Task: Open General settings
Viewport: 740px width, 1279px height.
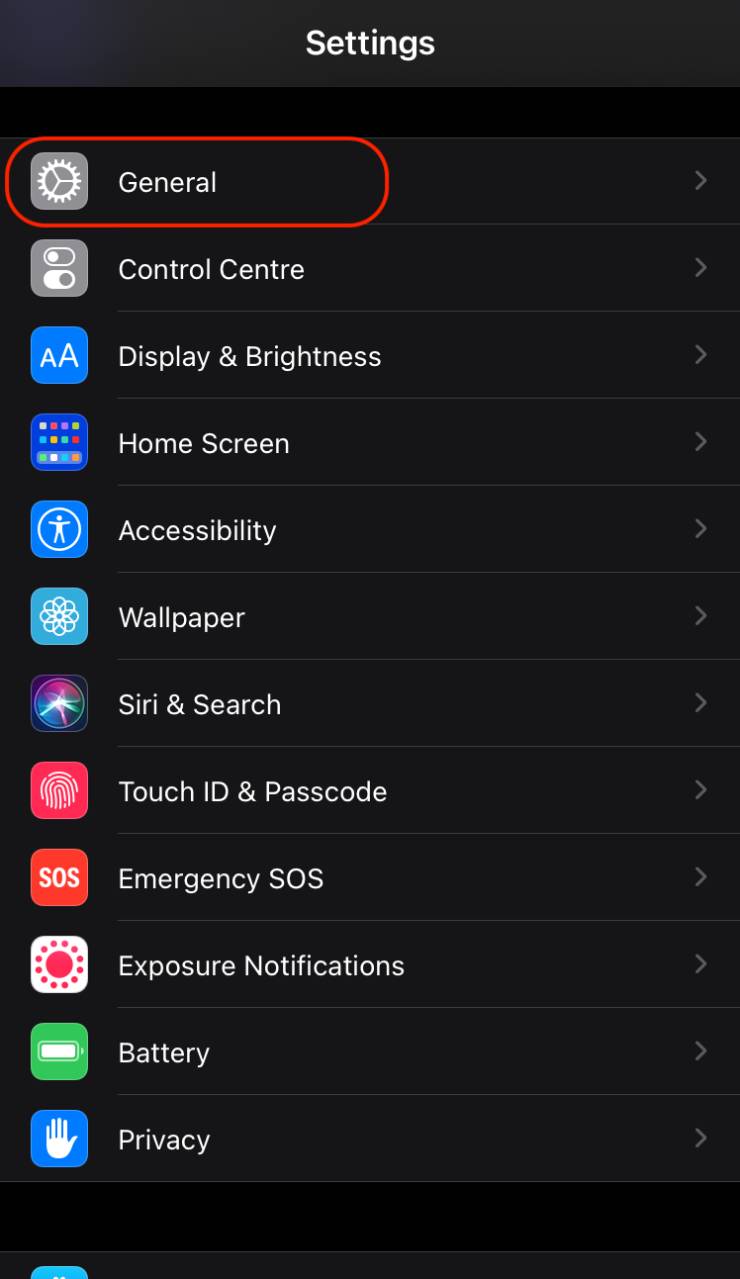Action: [x=370, y=181]
